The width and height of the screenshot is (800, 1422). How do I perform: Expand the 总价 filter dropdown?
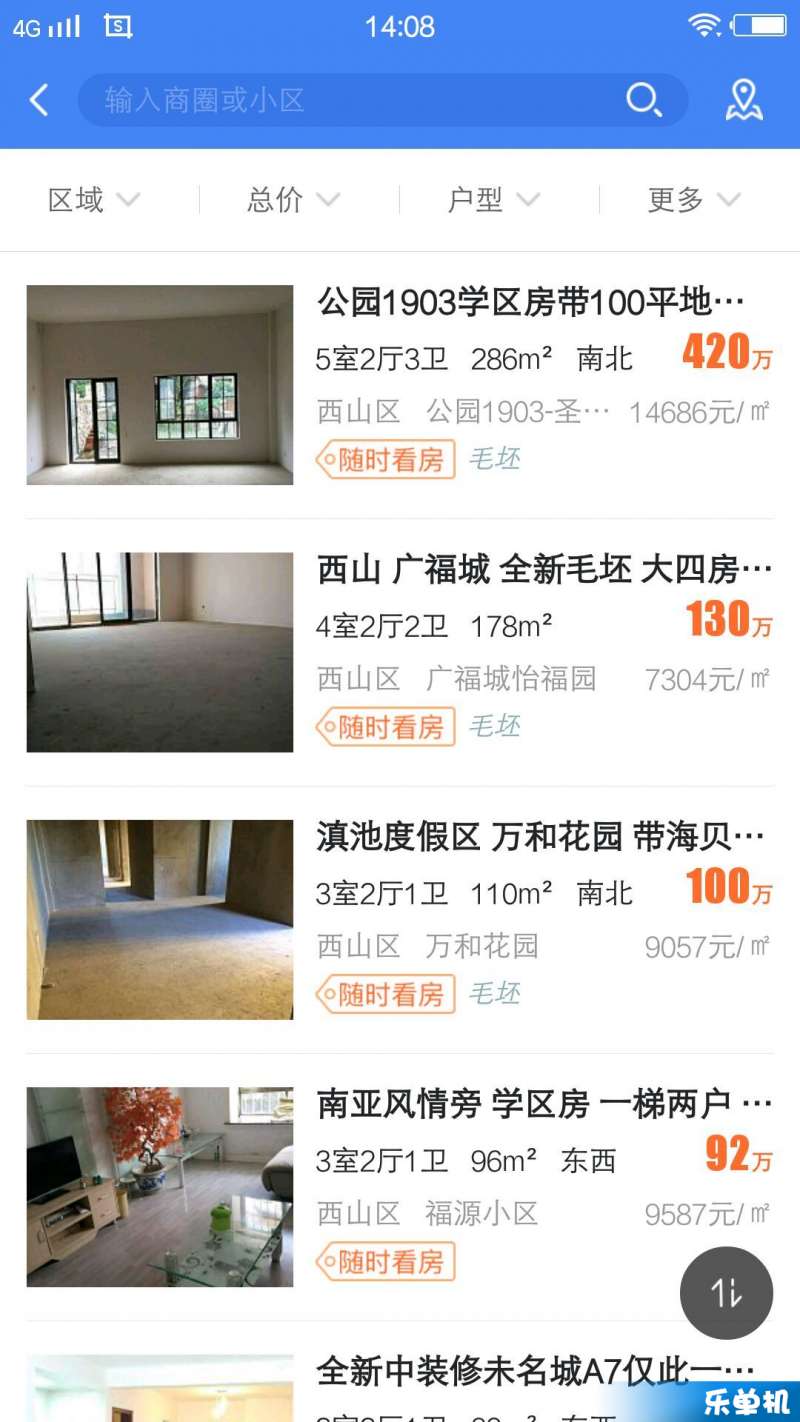pyautogui.click(x=294, y=200)
